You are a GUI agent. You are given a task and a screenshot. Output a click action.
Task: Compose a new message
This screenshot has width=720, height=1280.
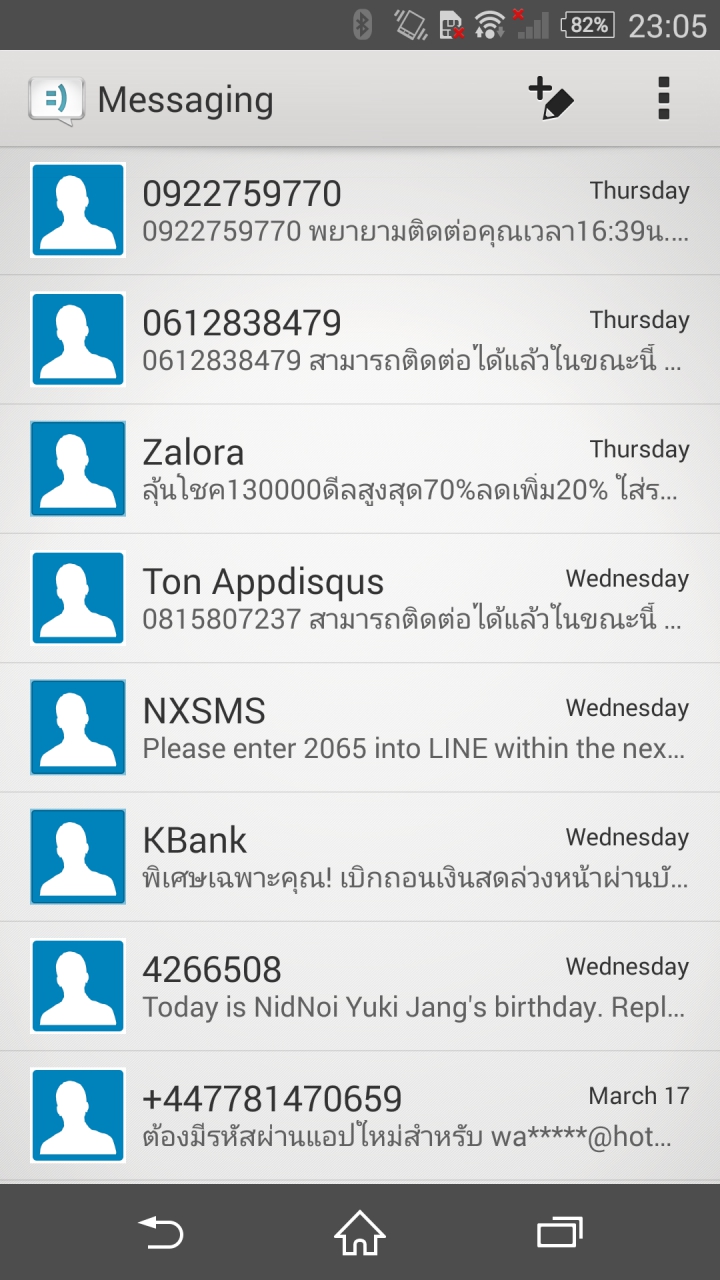551,99
